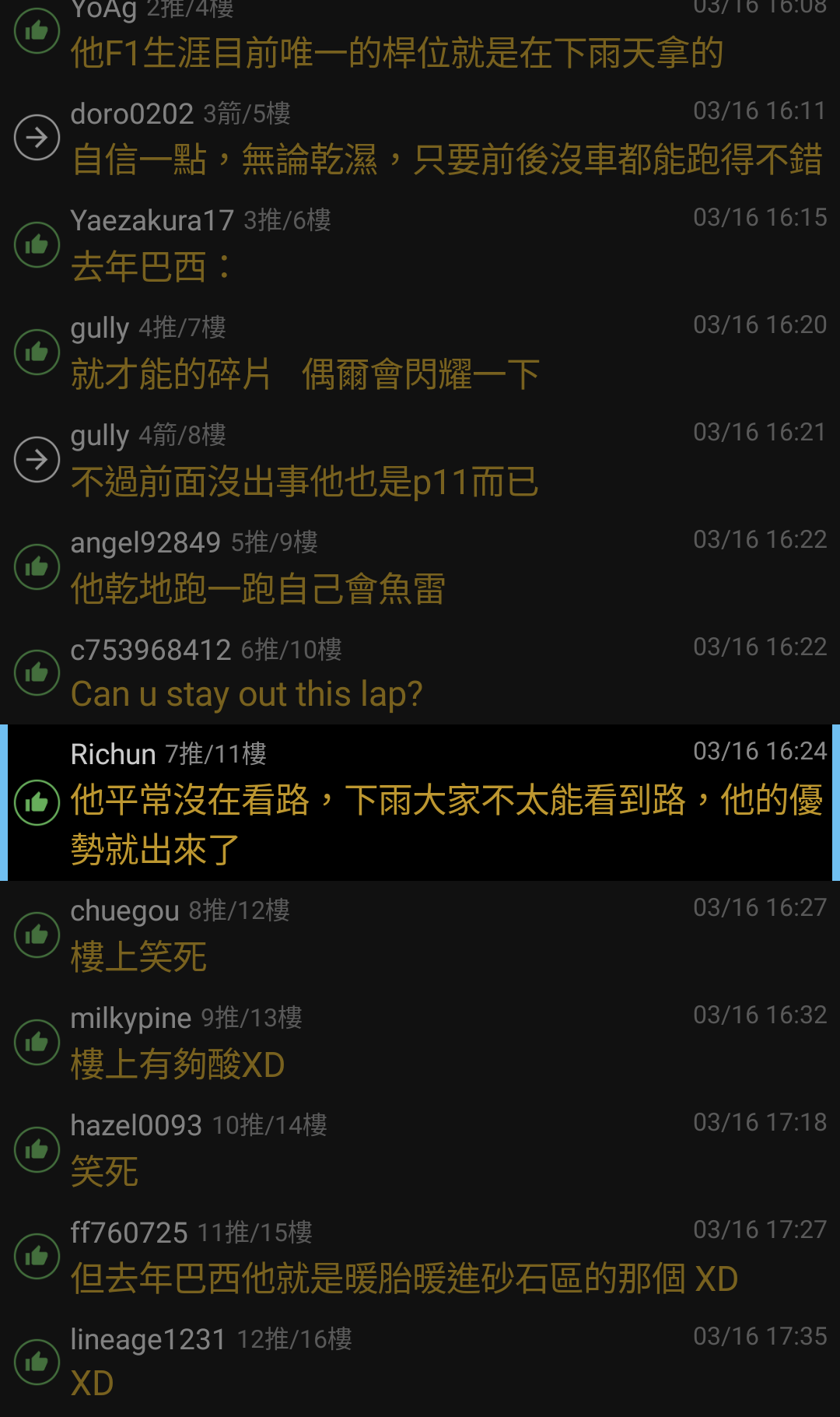Select milkypine's comment 樓上有夠酸XD
Screen dimensions: 840x1417
point(420,1042)
